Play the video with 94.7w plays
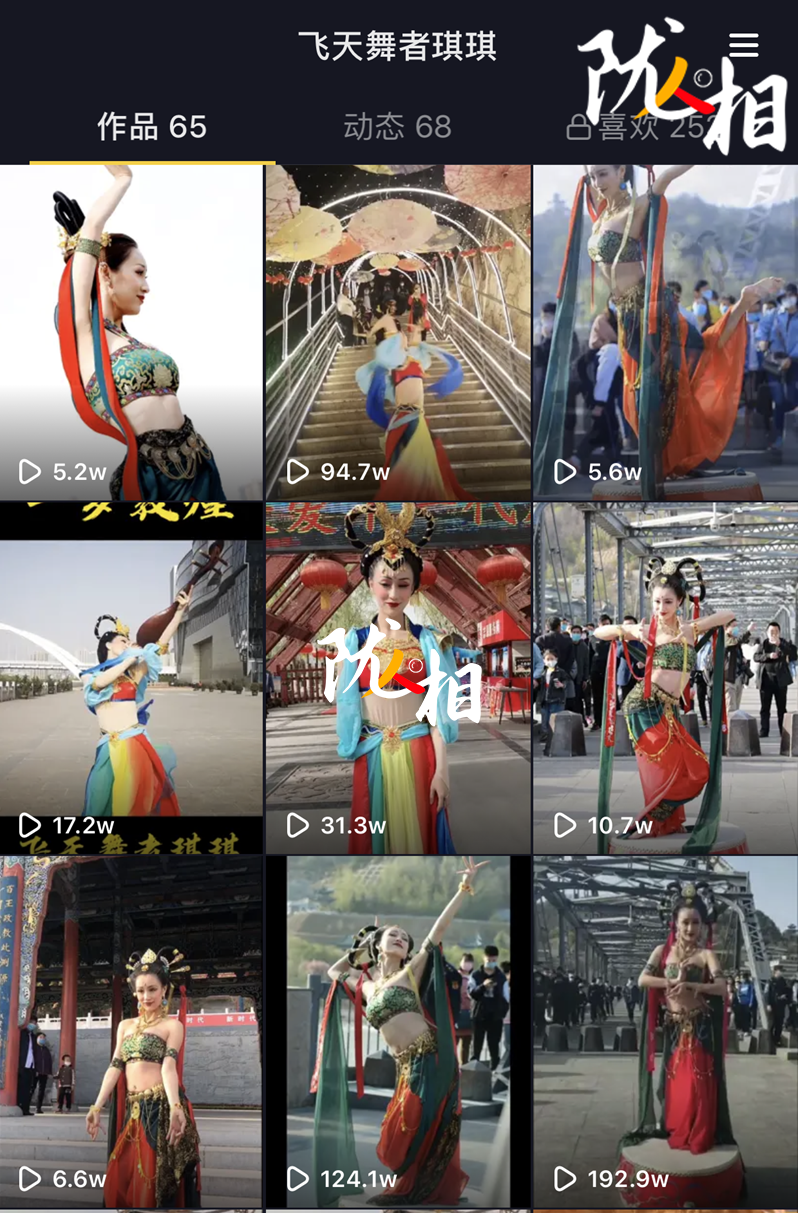798x1213 pixels. 398,332
